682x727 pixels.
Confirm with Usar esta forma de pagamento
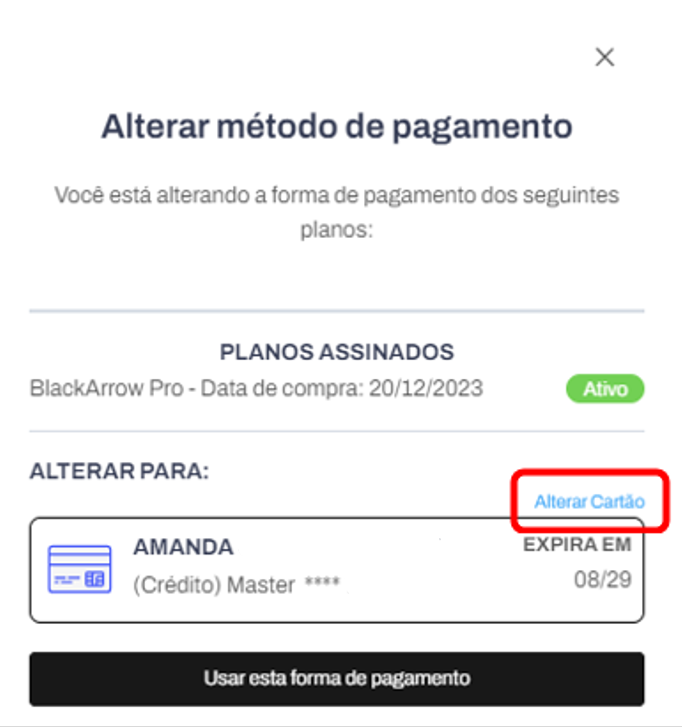(336, 678)
